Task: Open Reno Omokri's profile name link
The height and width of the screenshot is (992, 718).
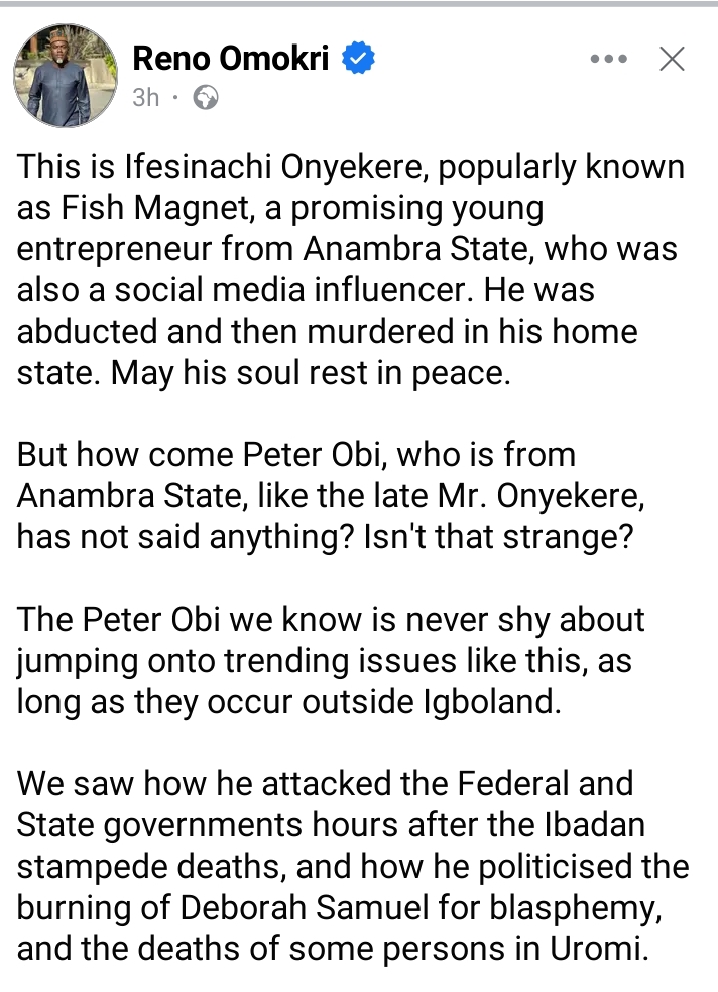Action: (x=232, y=60)
